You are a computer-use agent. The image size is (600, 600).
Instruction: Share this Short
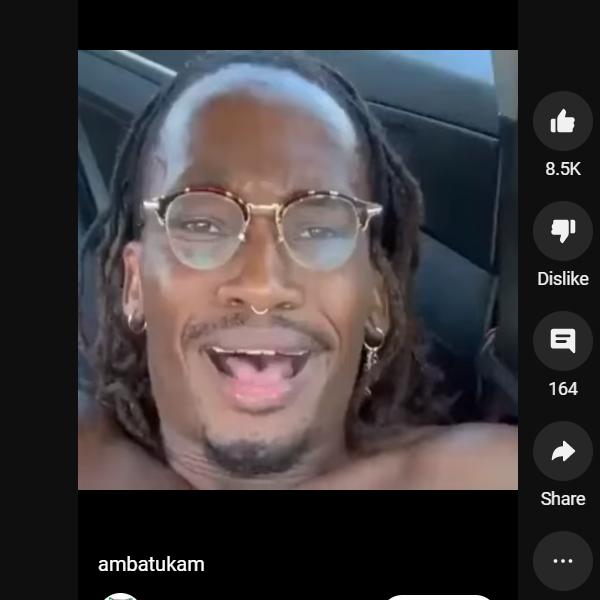click(x=562, y=452)
